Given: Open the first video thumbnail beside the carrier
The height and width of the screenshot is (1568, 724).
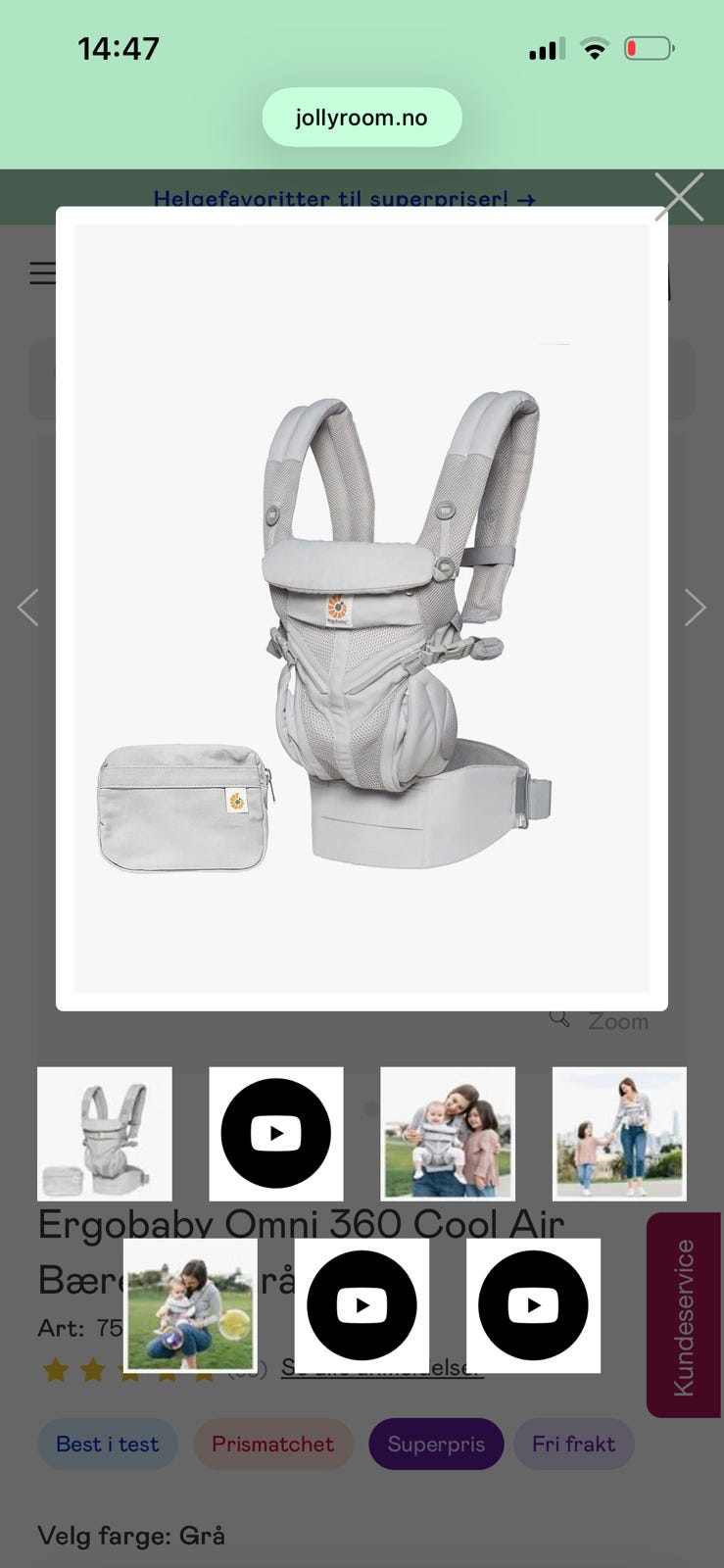Looking at the screenshot, I should point(276,1134).
